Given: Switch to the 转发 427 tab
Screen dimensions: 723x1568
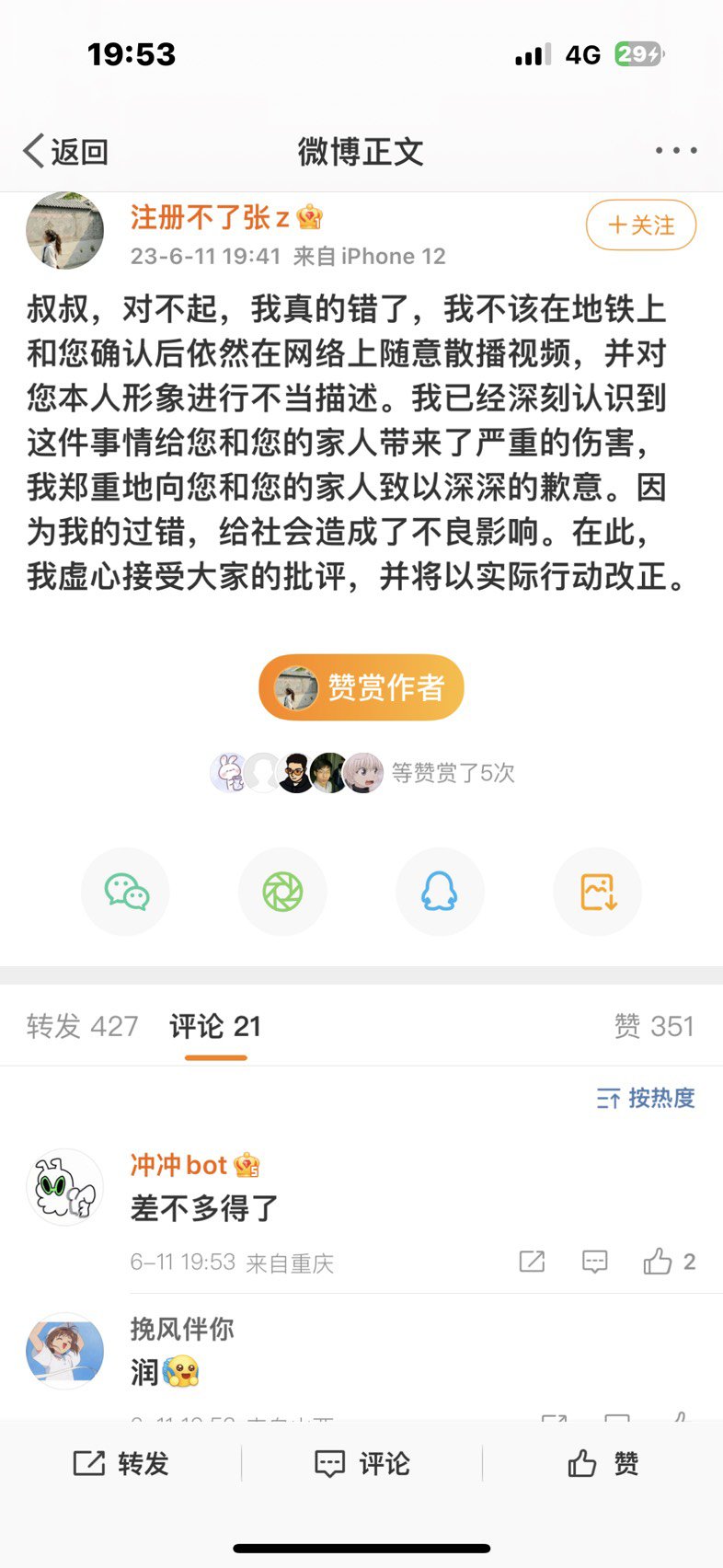Looking at the screenshot, I should click(x=83, y=1026).
